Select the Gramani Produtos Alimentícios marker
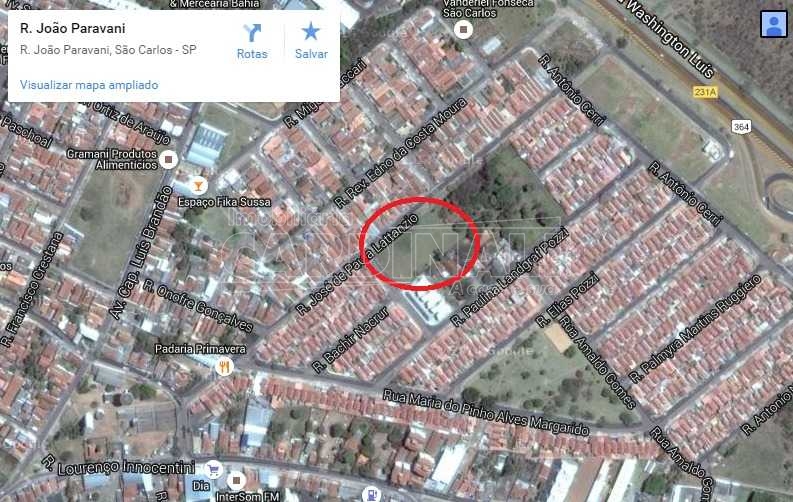Screen dimensions: 793x502 point(168,159)
